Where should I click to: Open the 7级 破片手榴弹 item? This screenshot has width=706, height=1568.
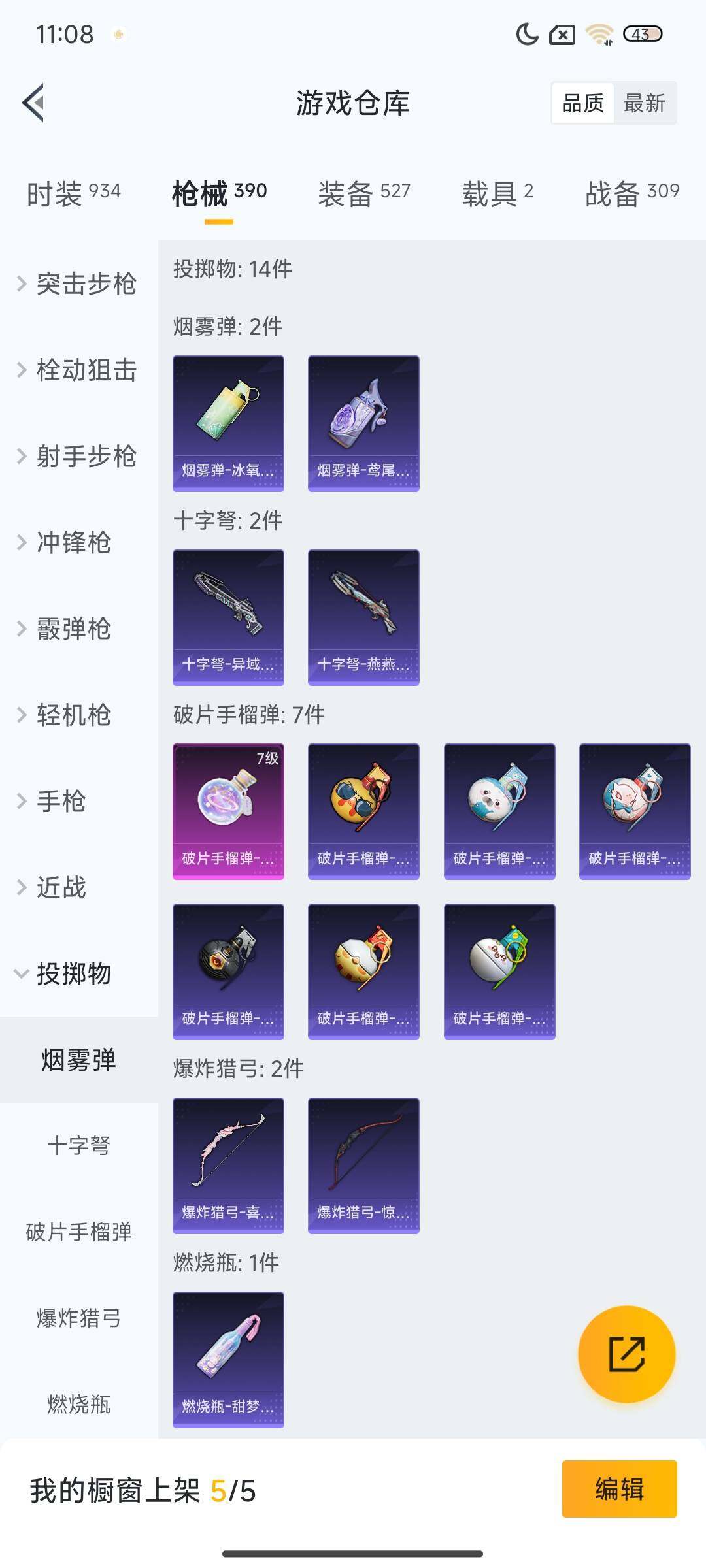(x=228, y=811)
